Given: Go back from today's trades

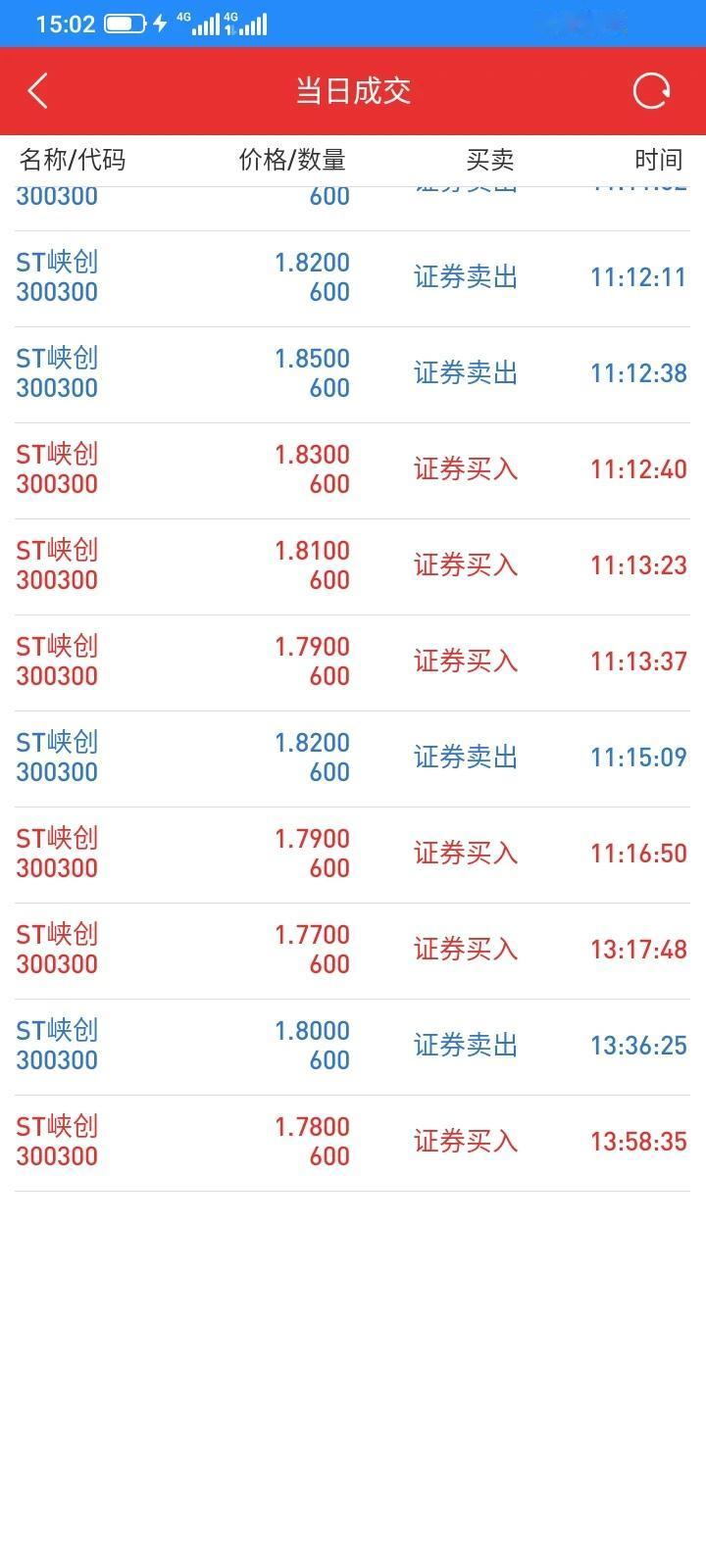Looking at the screenshot, I should tap(37, 91).
